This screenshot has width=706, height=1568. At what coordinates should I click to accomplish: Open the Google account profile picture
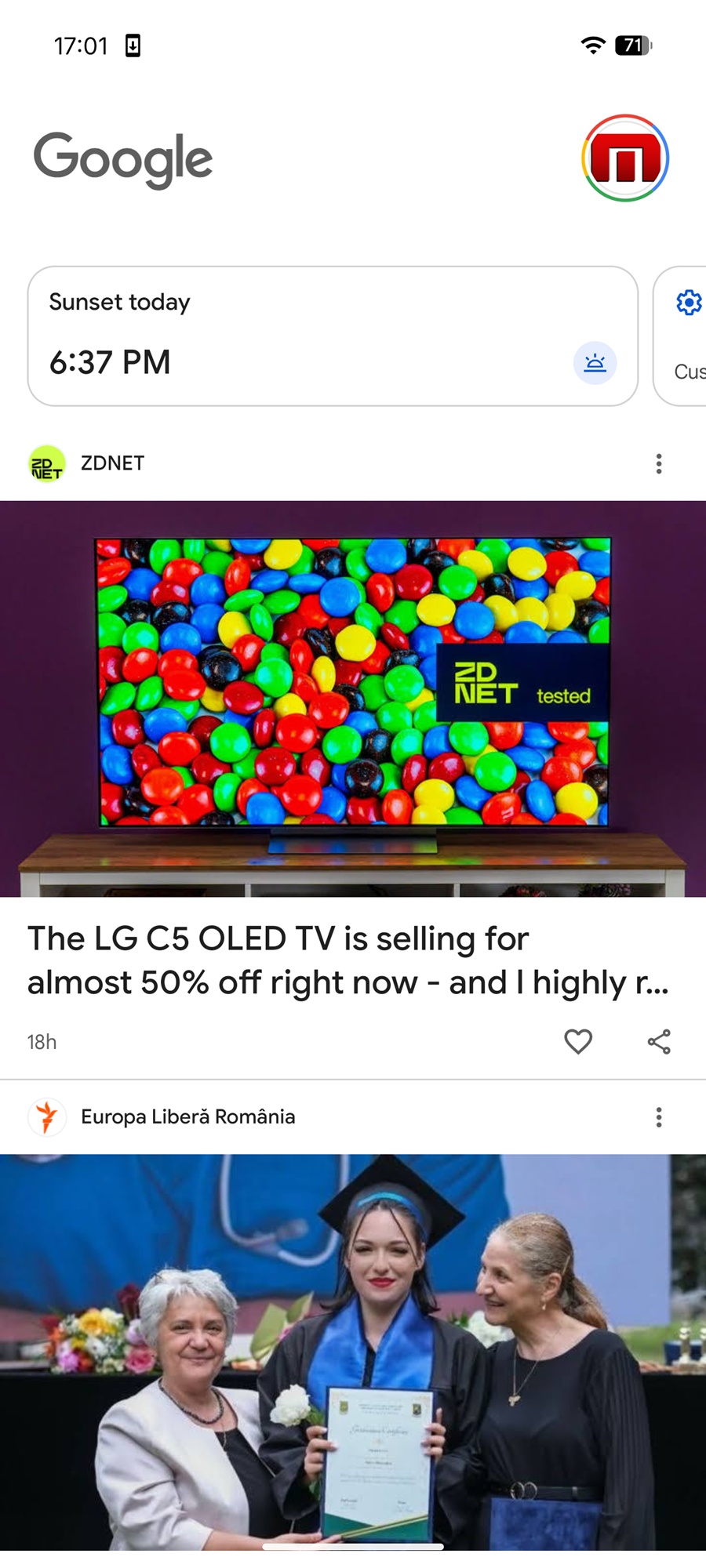624,158
